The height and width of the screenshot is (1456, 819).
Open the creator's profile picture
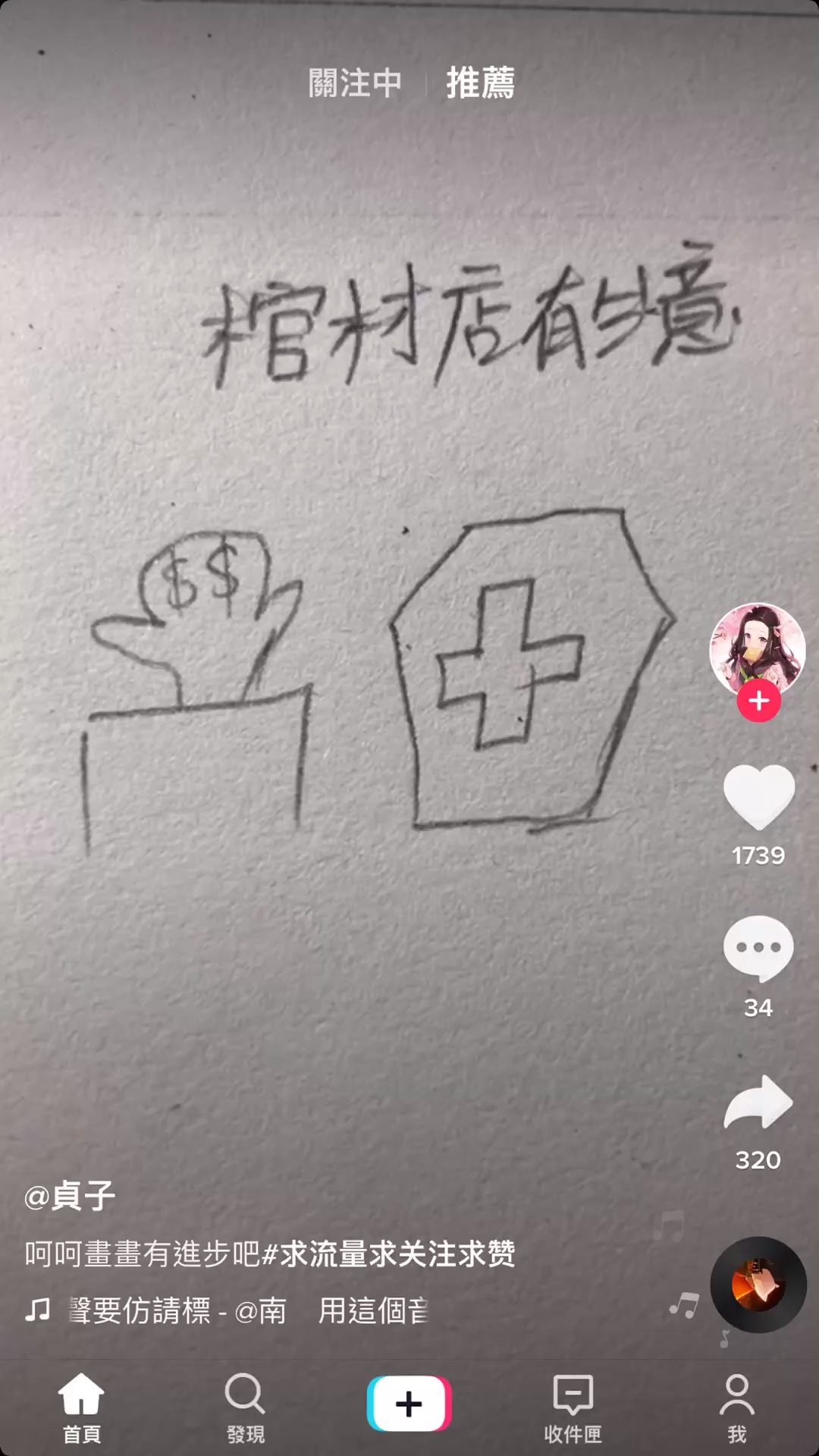click(757, 648)
